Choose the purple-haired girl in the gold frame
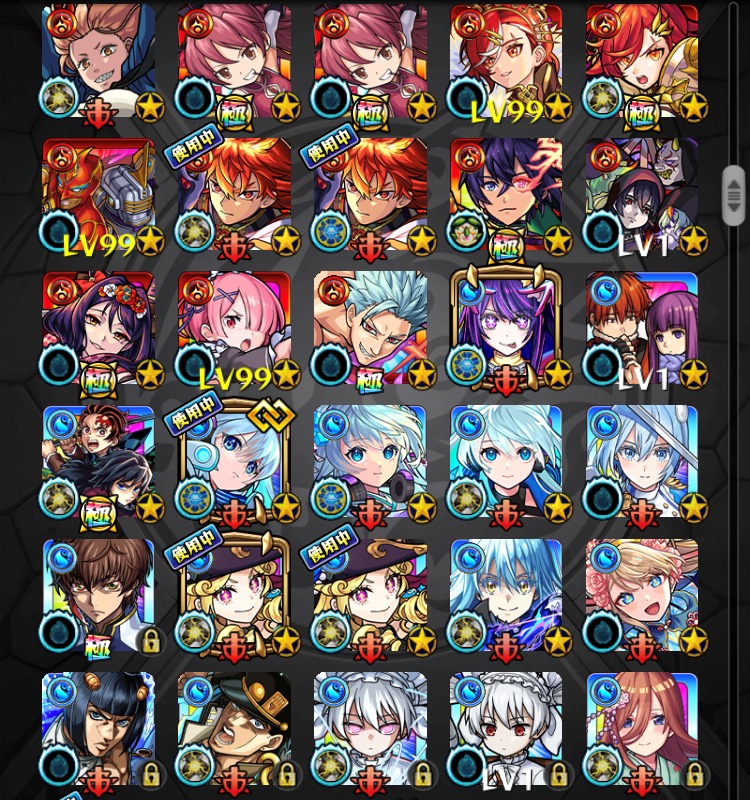This screenshot has width=750, height=800. (x=507, y=328)
